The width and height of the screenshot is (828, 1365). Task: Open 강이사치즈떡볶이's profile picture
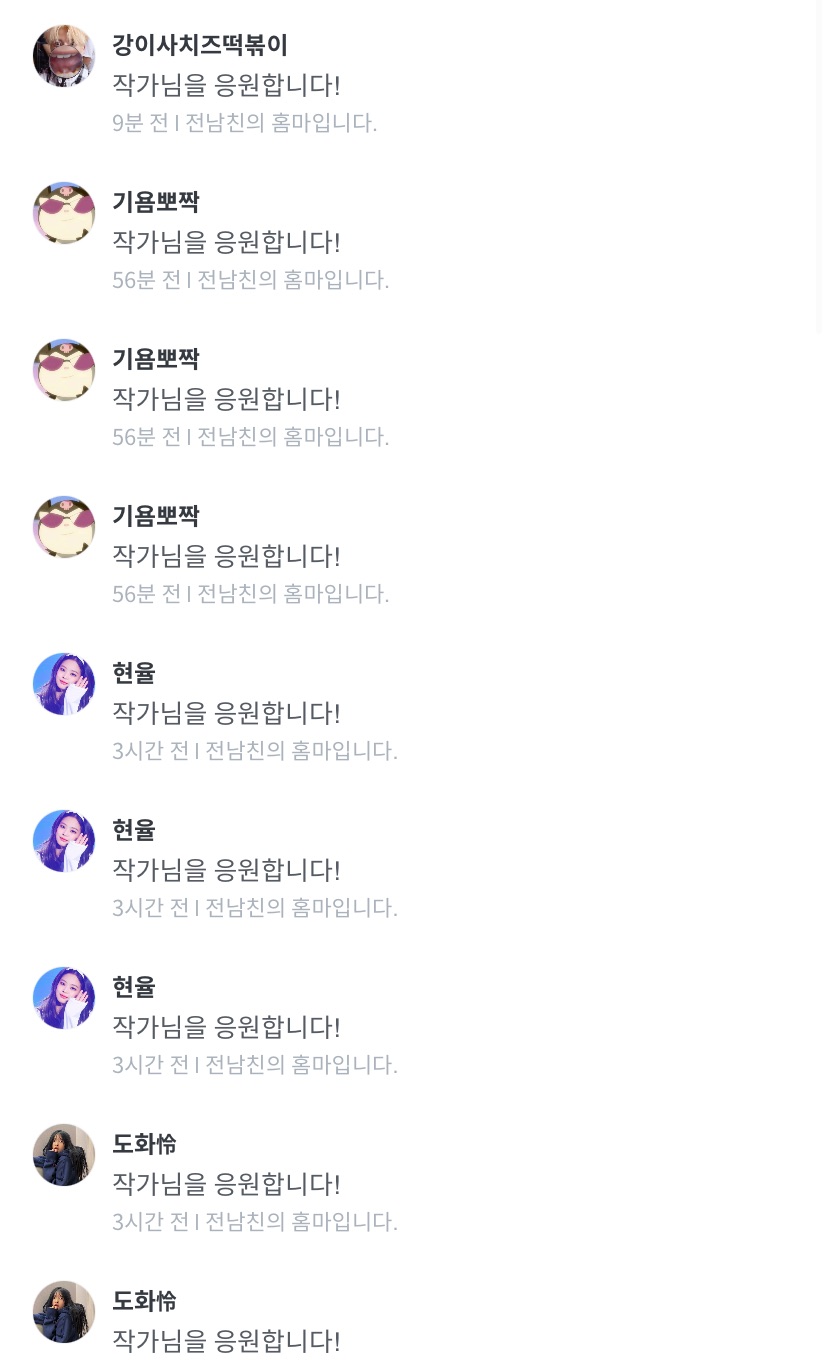[64, 56]
